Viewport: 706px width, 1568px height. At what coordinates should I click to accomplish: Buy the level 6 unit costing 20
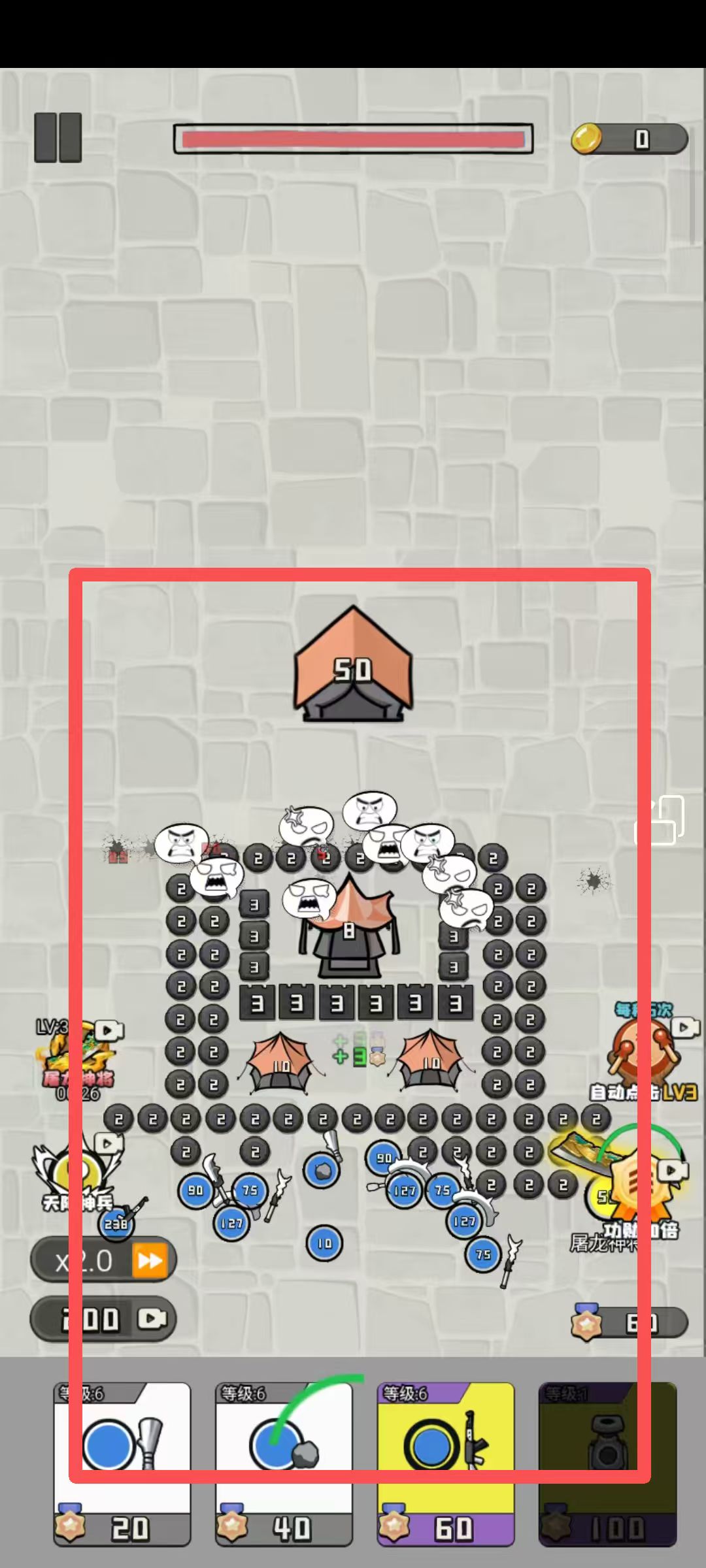coord(122,1463)
